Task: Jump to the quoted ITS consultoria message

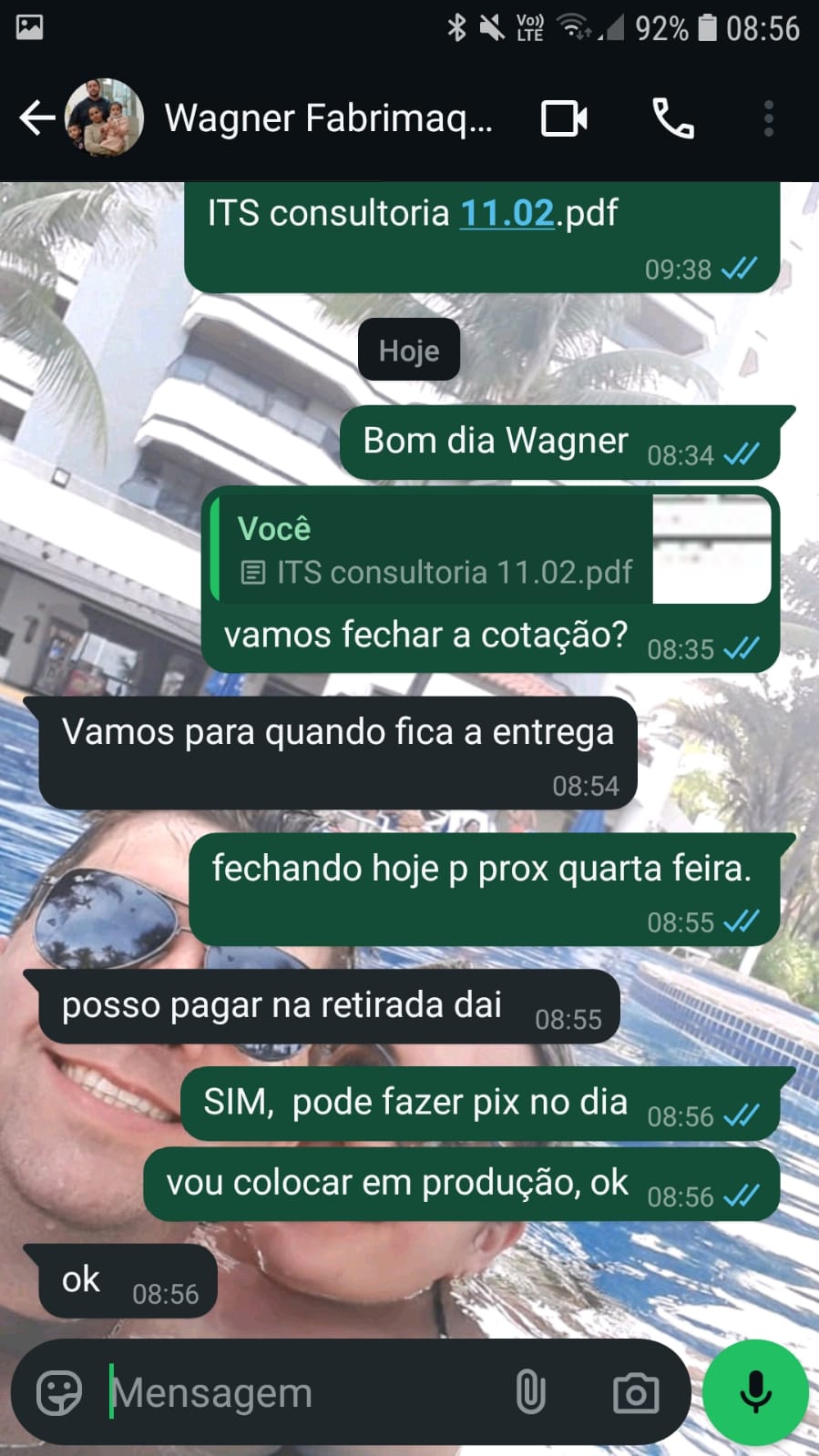Action: (x=437, y=551)
